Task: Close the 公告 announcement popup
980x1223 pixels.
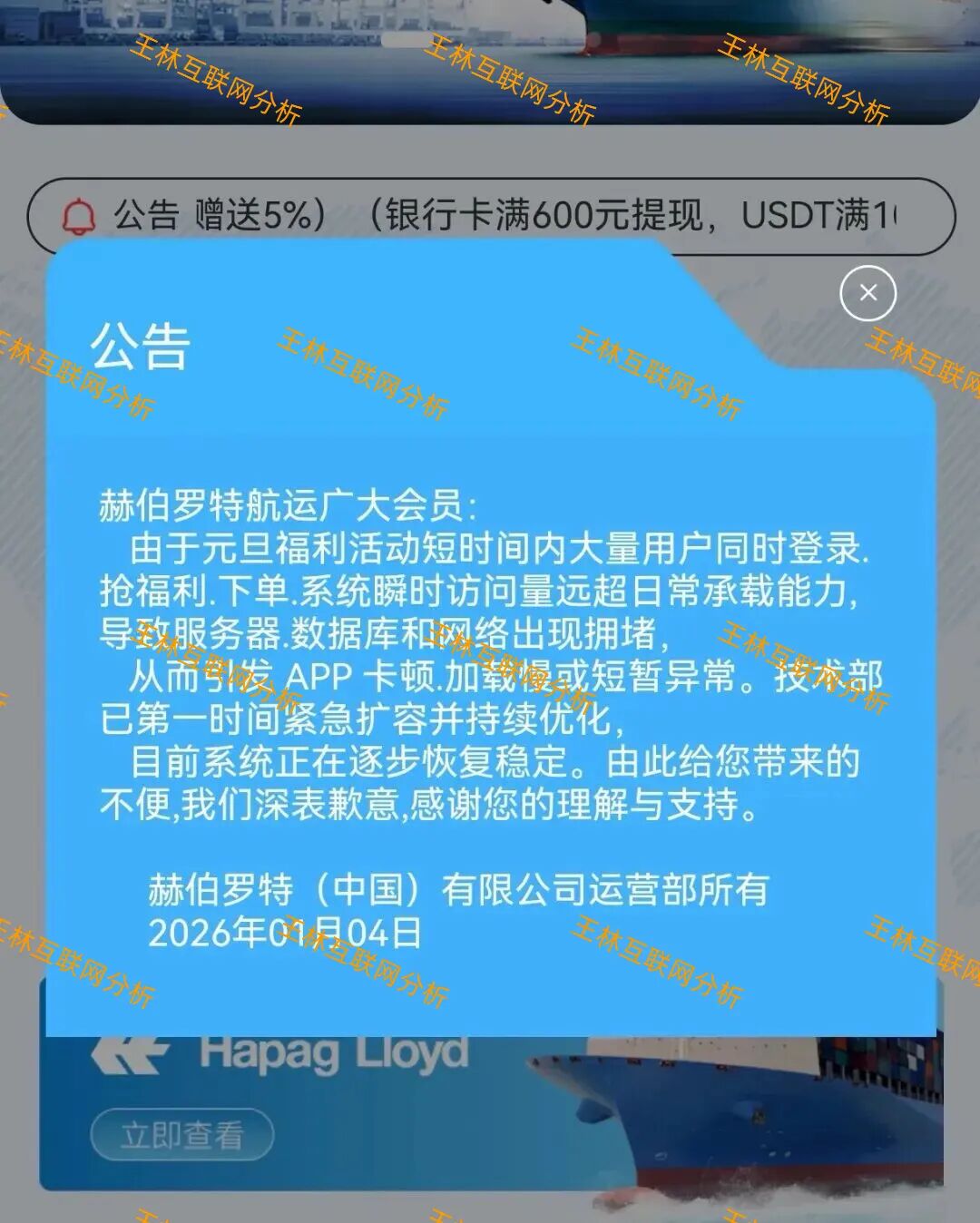Action: point(867,293)
